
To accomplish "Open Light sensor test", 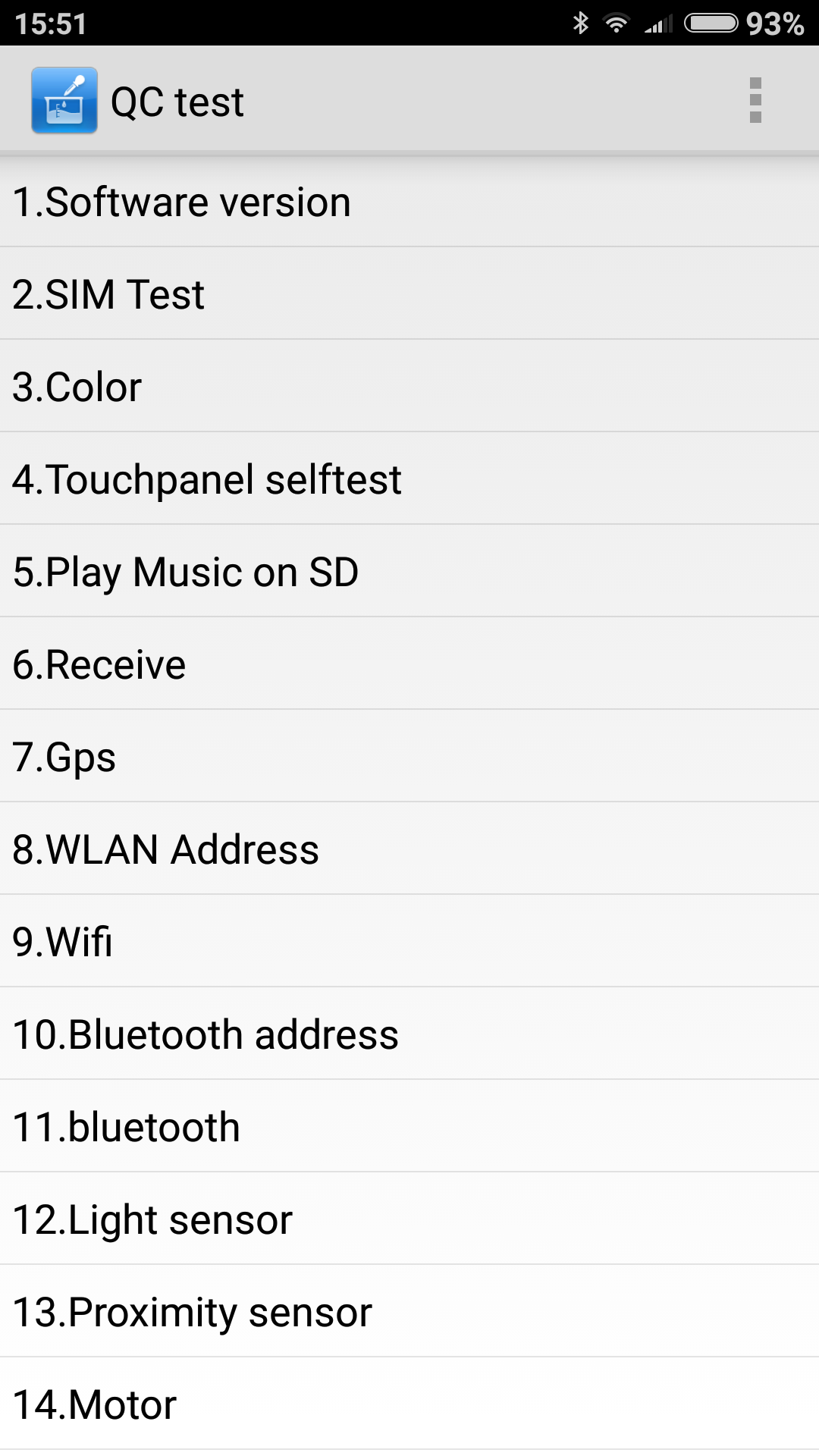I will [x=152, y=1219].
